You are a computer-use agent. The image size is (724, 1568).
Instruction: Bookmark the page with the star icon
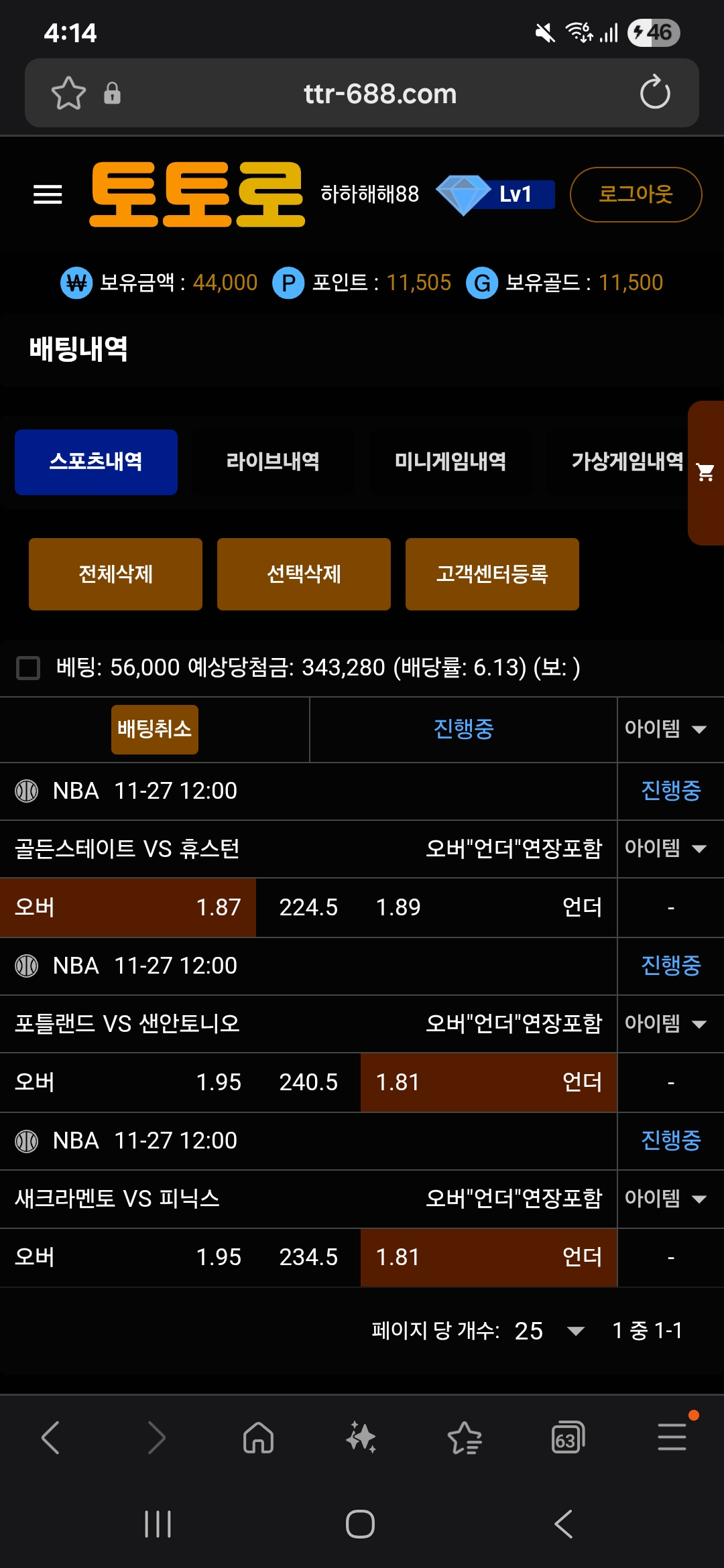(68, 92)
